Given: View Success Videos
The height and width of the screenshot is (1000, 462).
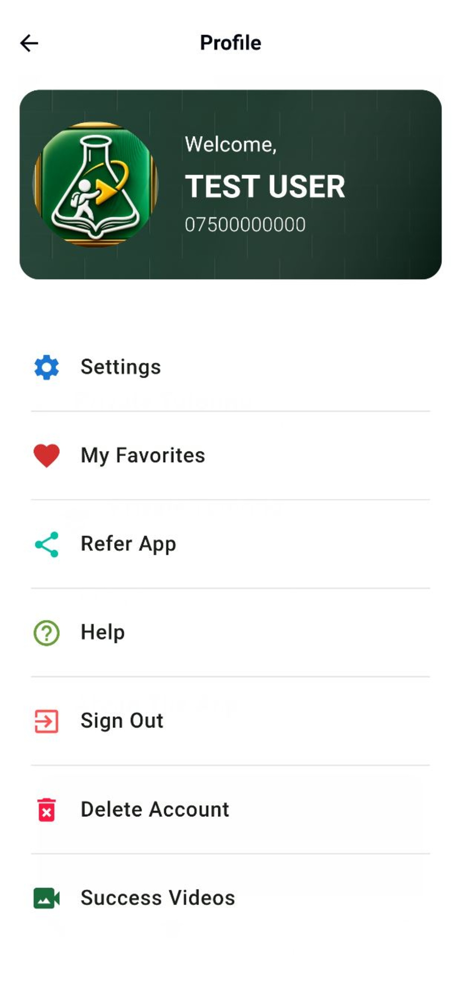Looking at the screenshot, I should pos(230,898).
